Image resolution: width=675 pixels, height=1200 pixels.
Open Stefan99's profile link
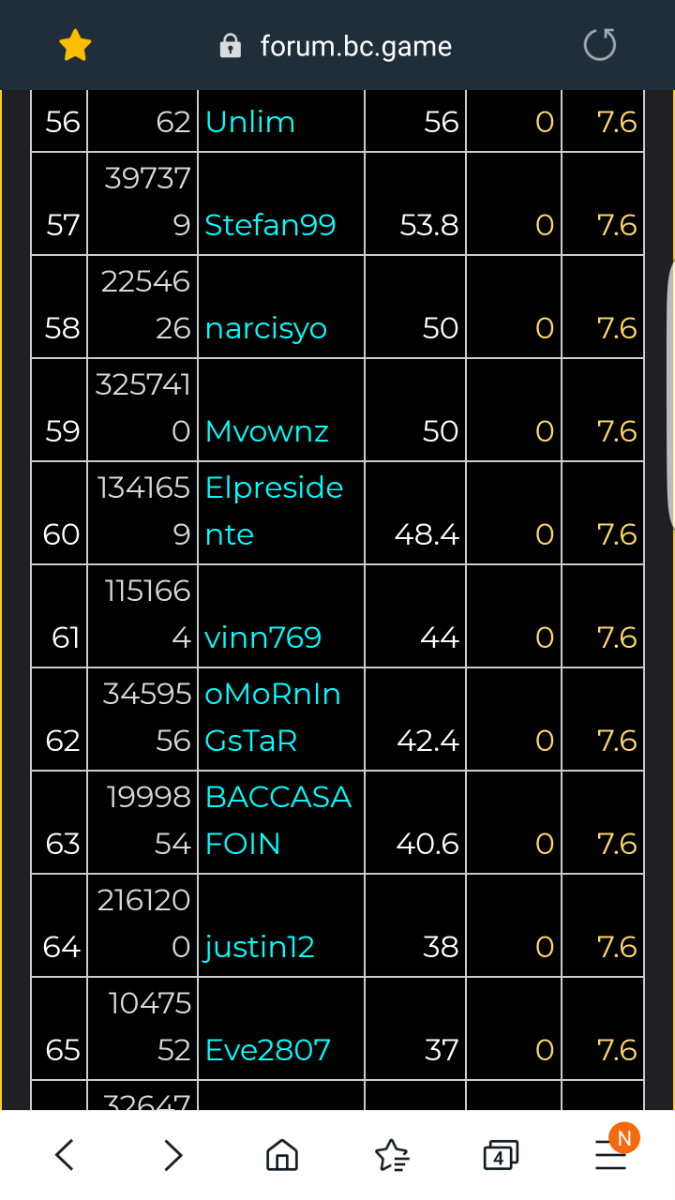click(270, 225)
